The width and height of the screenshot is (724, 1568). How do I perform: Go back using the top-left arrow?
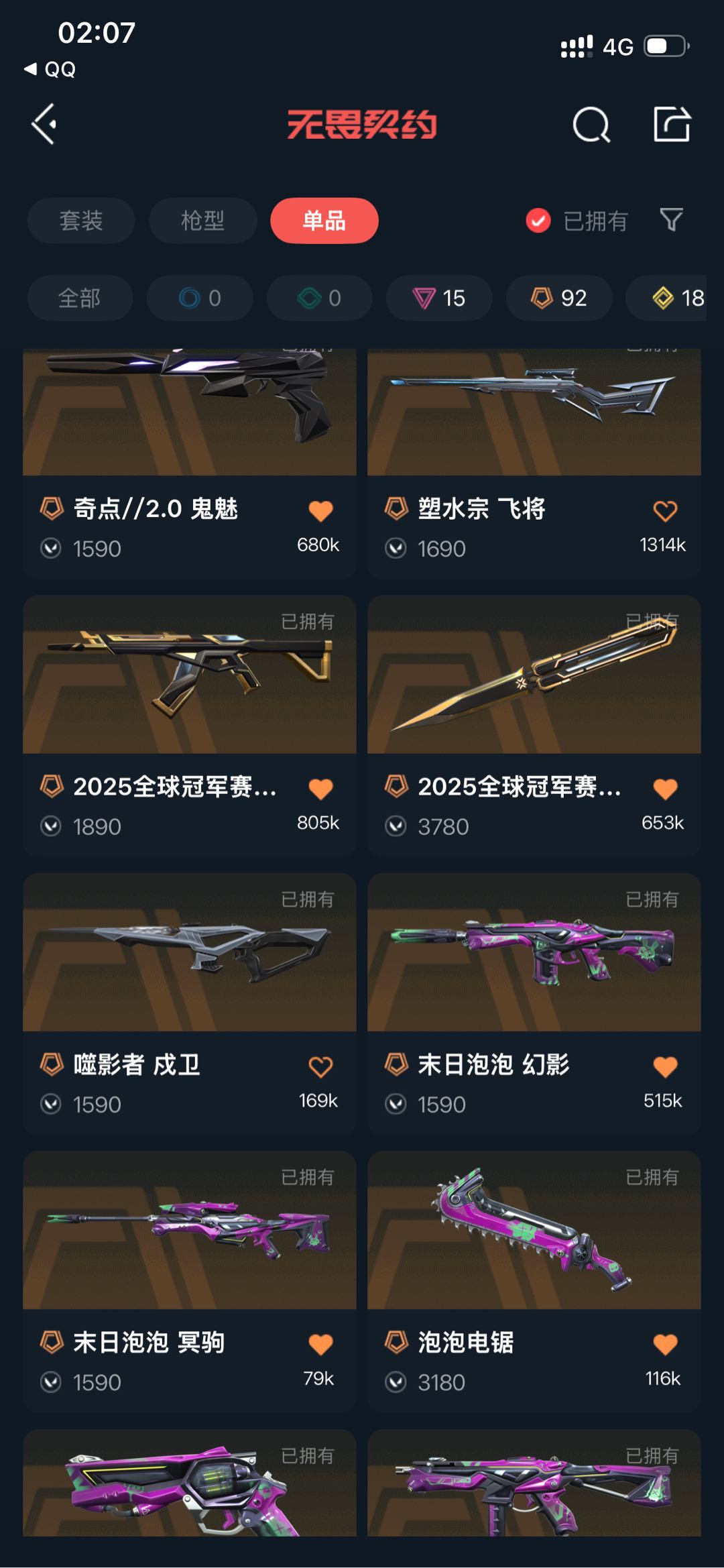[44, 124]
